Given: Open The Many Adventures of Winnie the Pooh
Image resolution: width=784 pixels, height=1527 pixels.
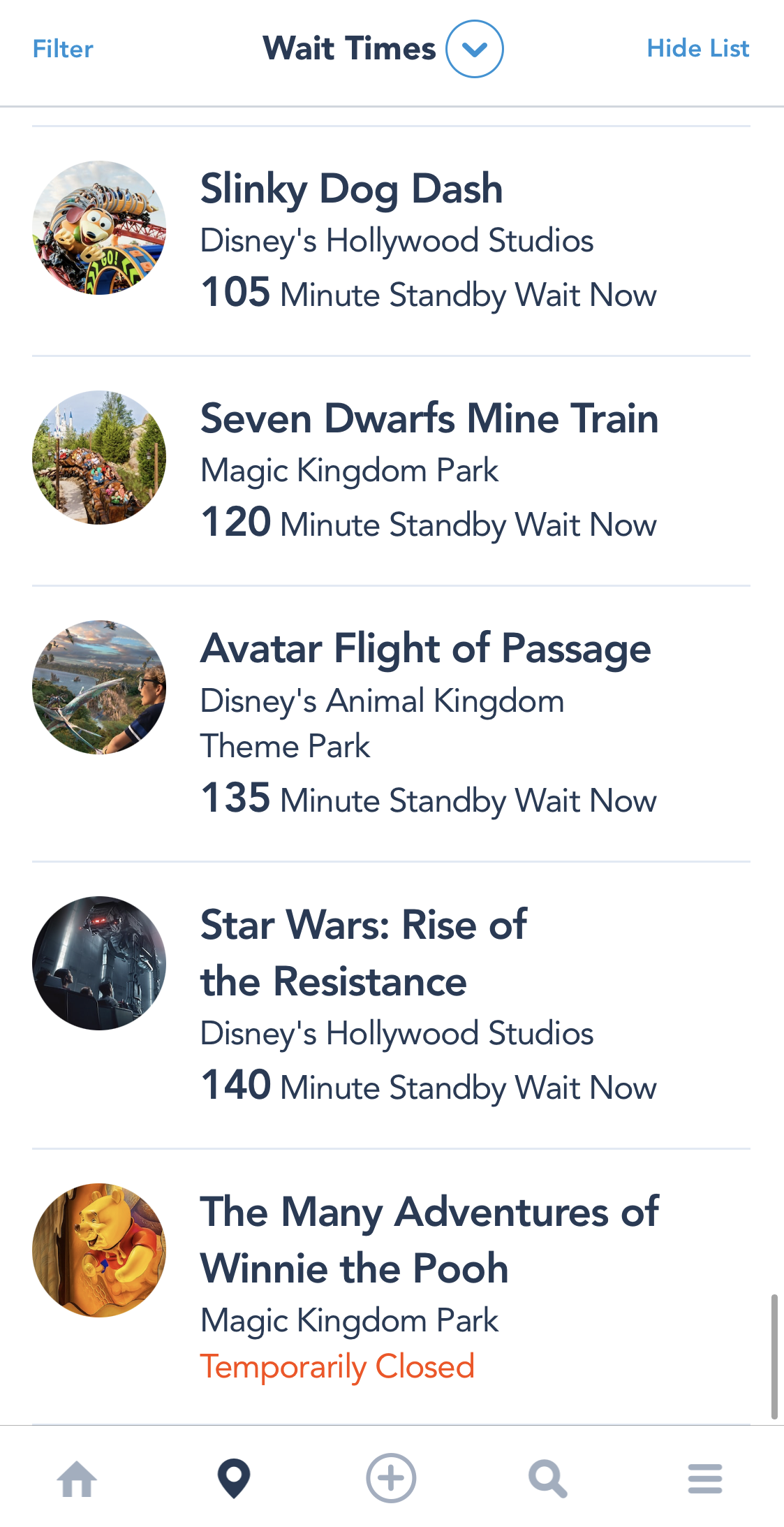Looking at the screenshot, I should 391,1285.
